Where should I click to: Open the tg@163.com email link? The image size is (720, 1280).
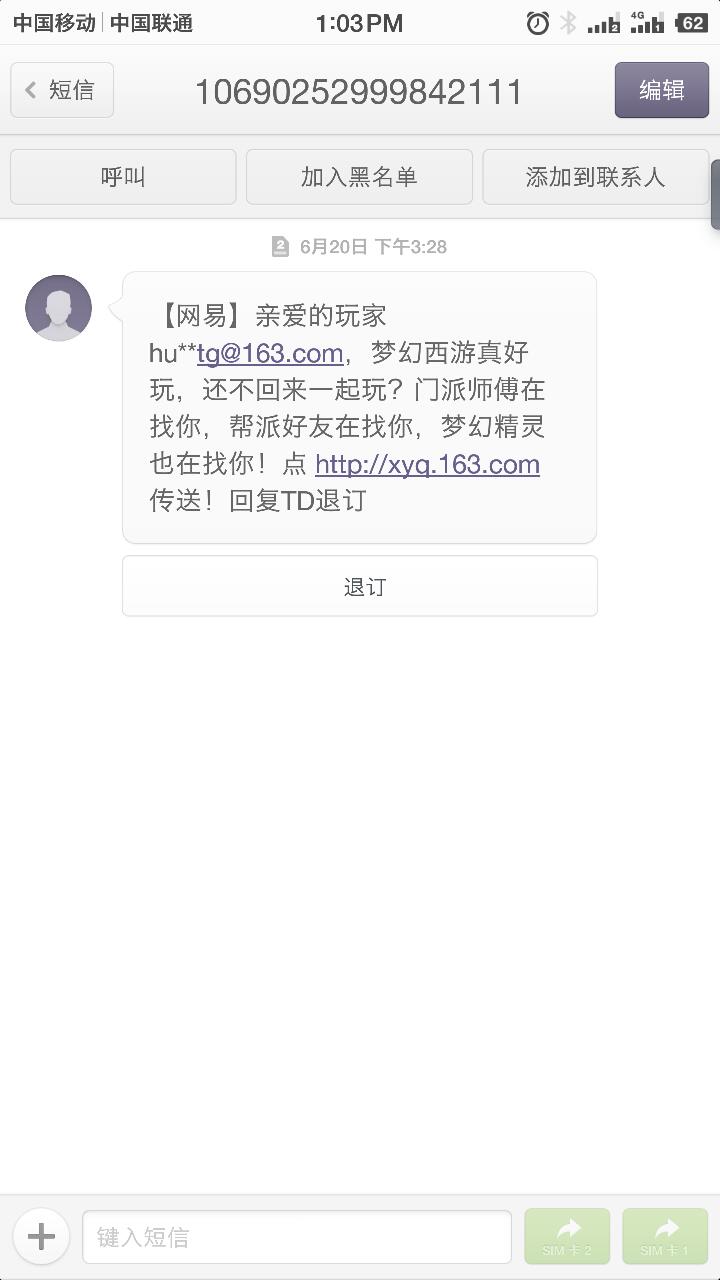pyautogui.click(x=270, y=353)
